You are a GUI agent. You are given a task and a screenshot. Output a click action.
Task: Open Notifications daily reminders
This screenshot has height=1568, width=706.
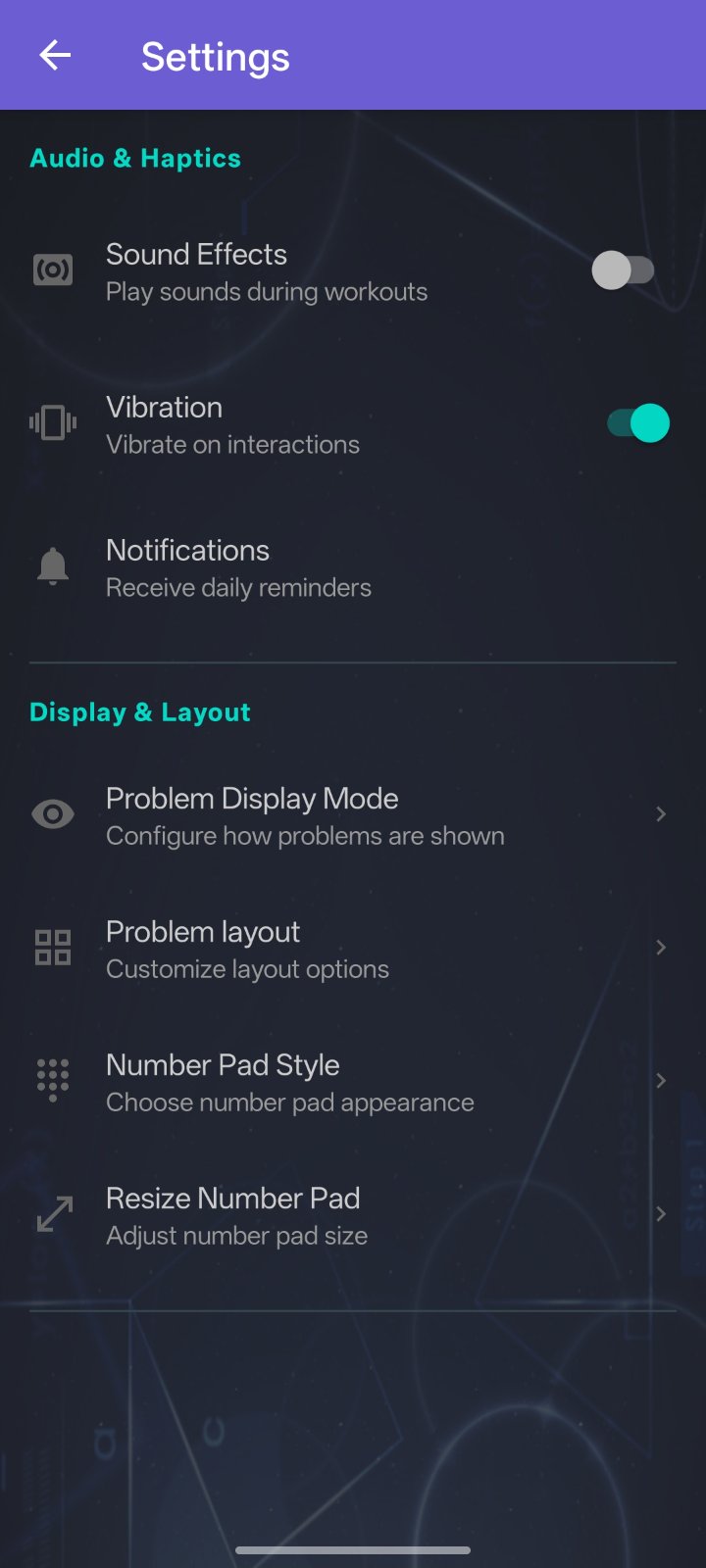[x=238, y=568]
